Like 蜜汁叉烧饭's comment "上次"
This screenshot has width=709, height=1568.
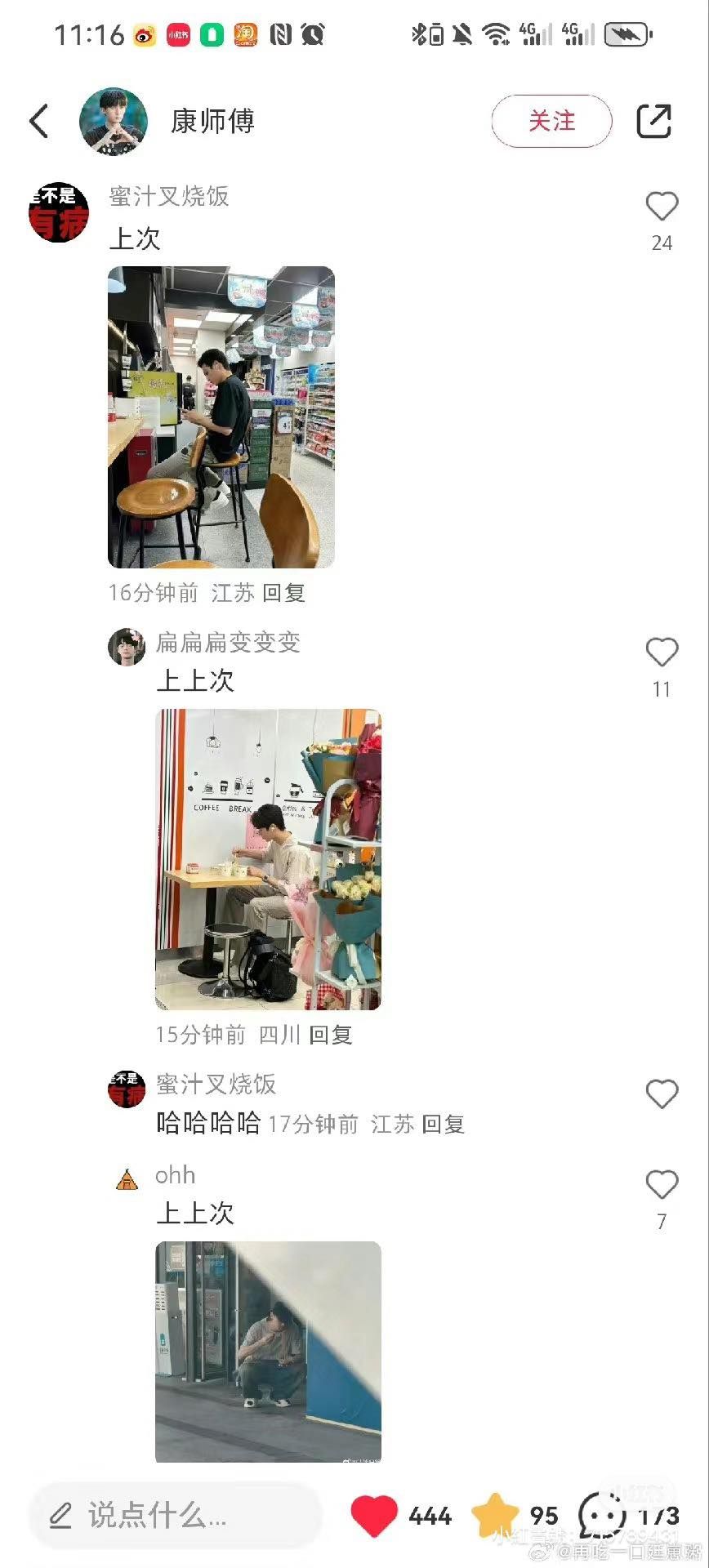[662, 207]
